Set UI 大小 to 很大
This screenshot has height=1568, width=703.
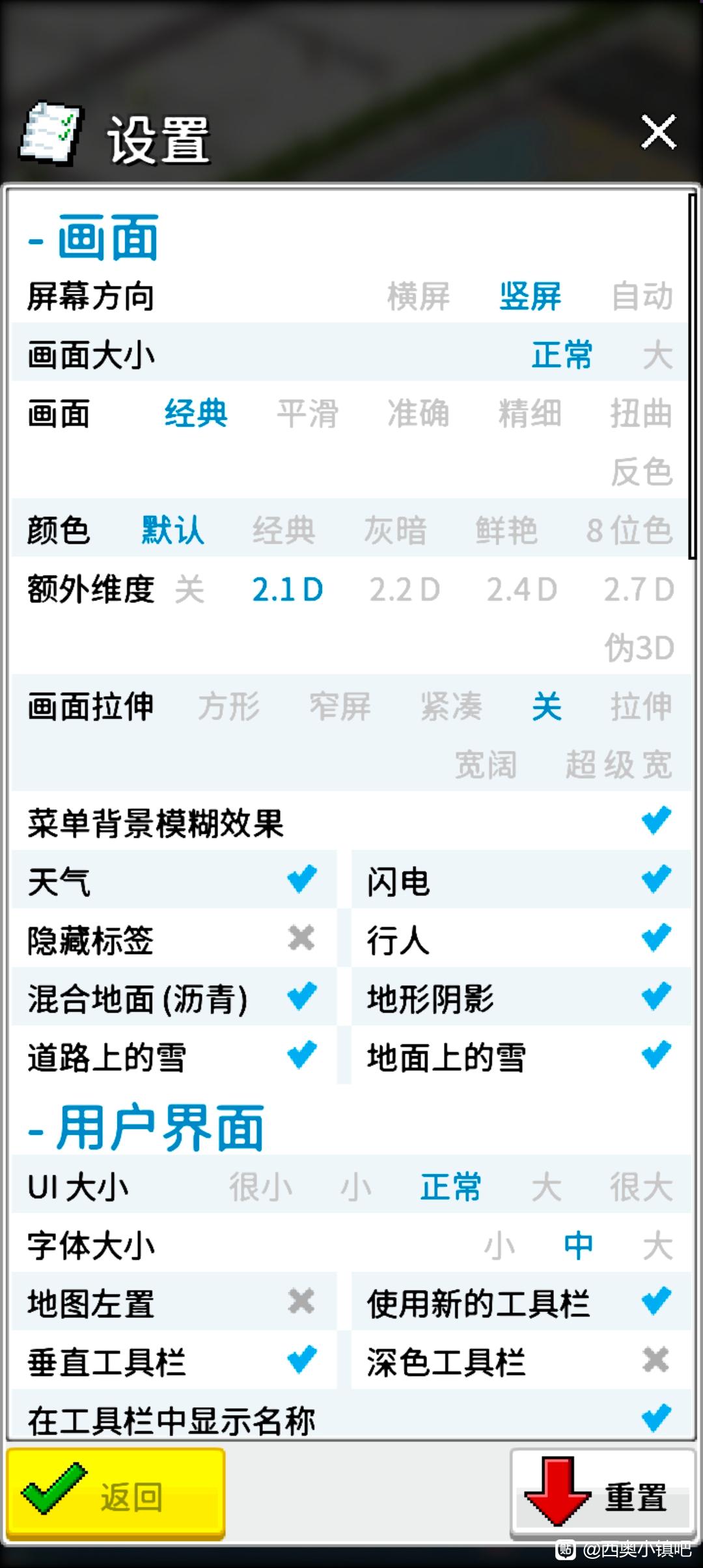tap(641, 1187)
